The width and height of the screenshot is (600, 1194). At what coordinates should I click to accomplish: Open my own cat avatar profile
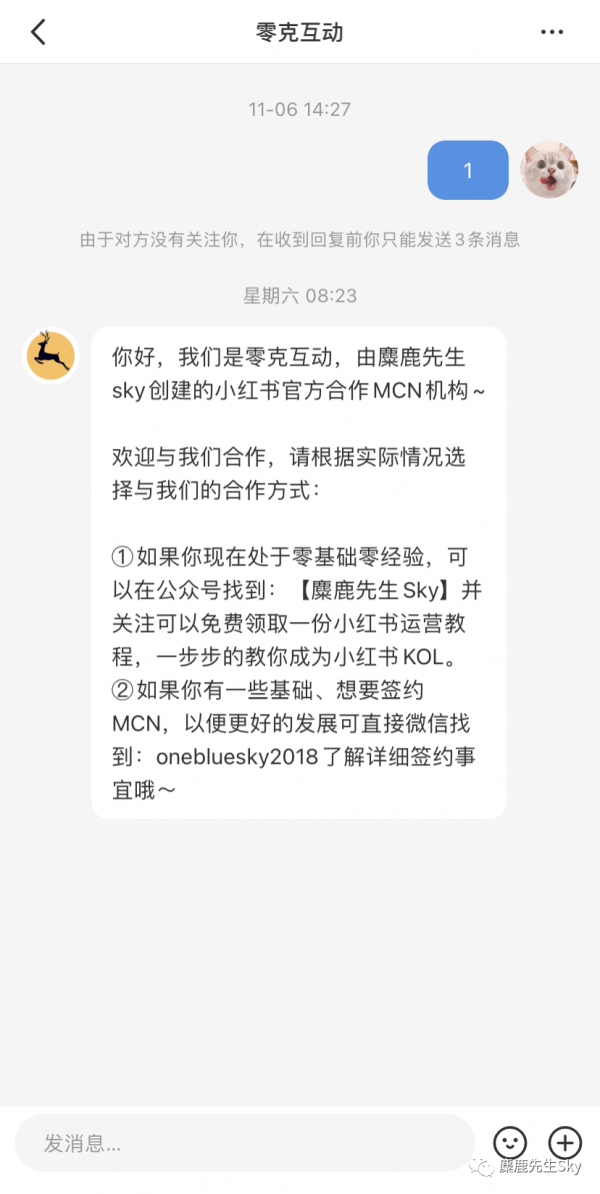click(x=549, y=170)
